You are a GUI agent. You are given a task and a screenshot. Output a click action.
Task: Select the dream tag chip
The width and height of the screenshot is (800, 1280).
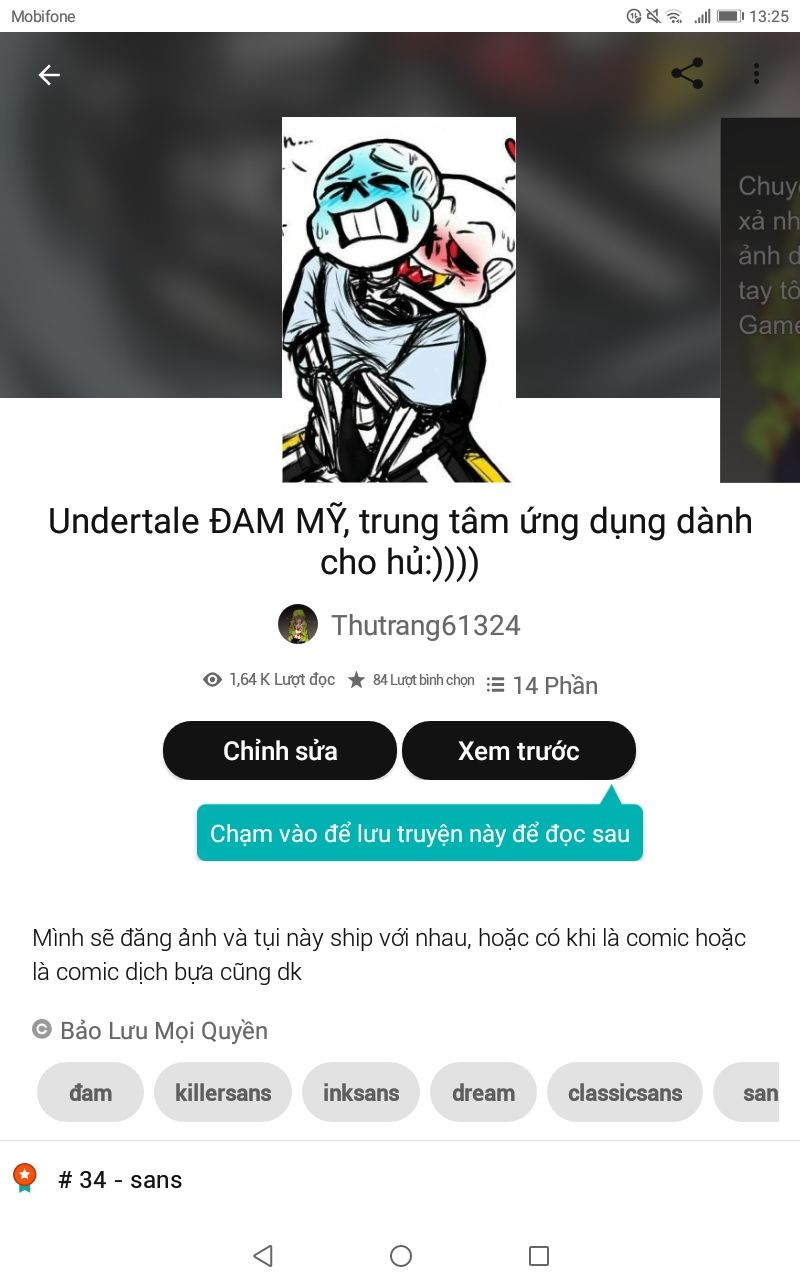[x=483, y=1092]
